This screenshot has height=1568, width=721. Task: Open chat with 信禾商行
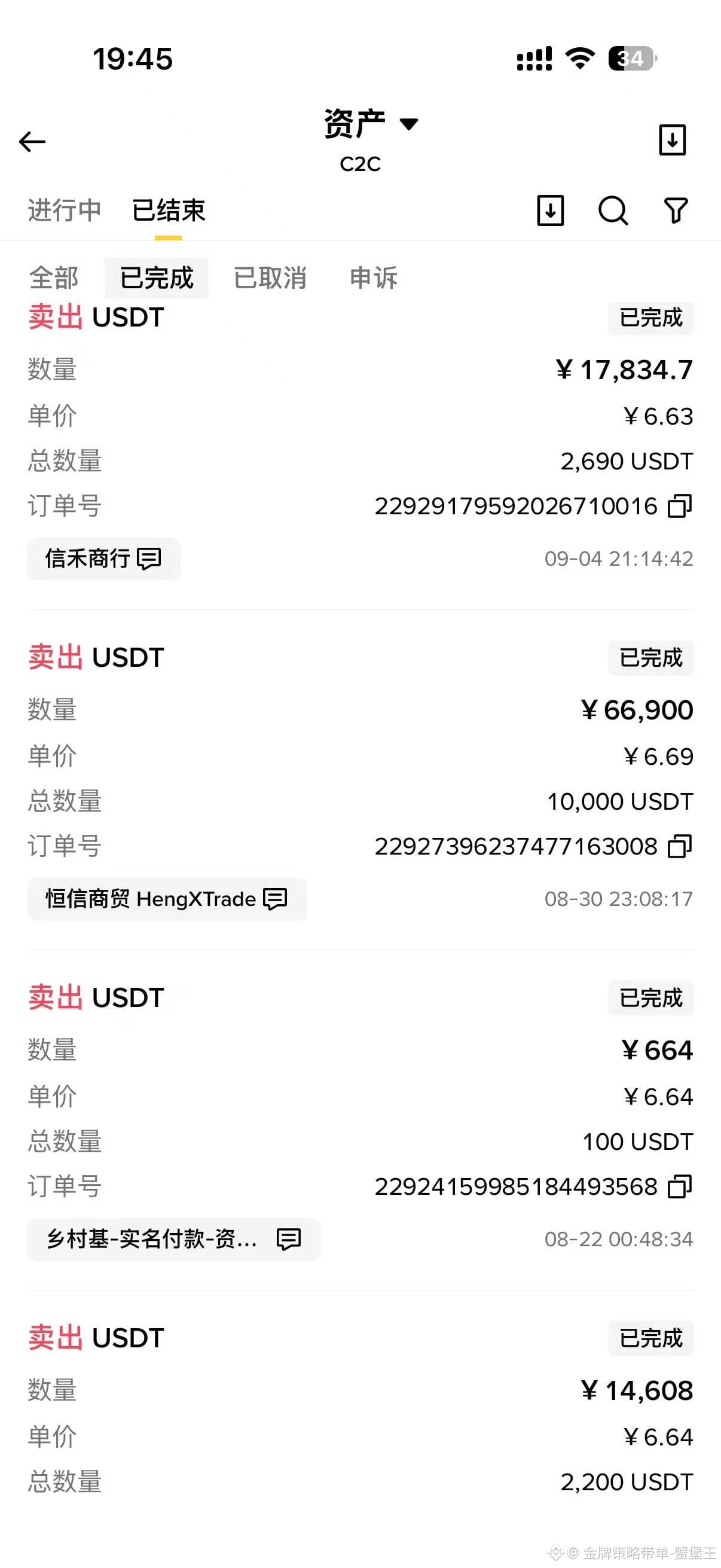[104, 559]
